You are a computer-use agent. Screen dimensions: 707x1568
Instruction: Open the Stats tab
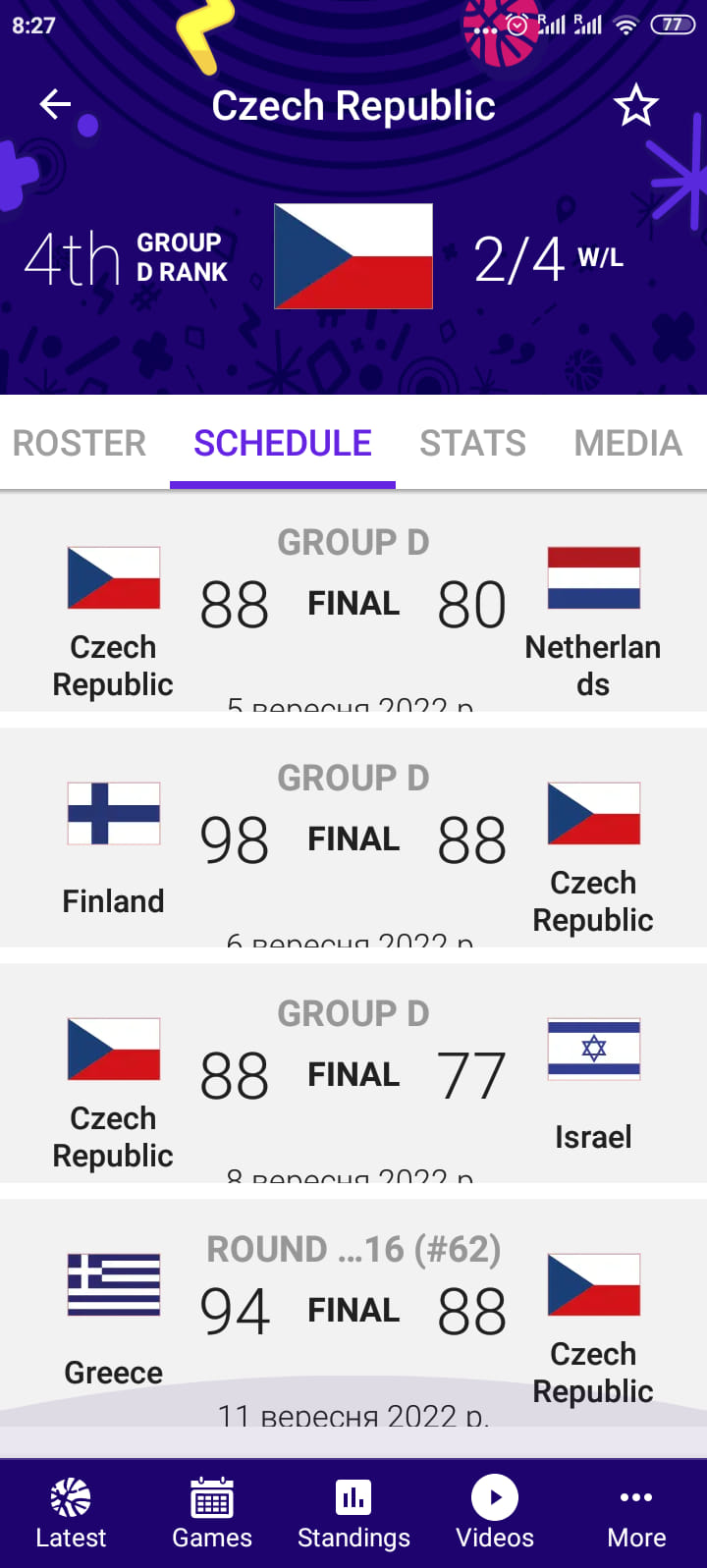(x=472, y=444)
